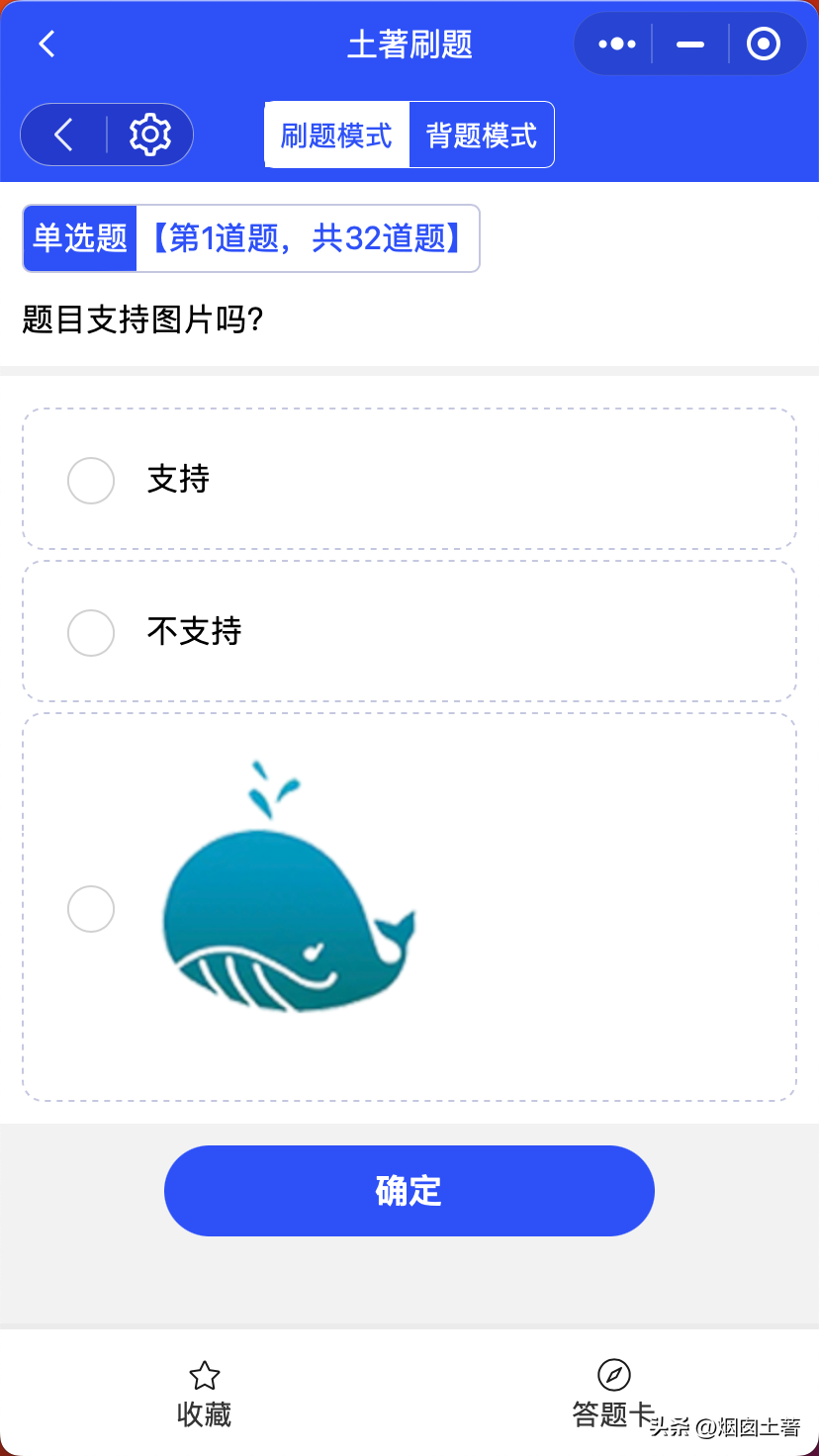This screenshot has width=819, height=1456.
Task: Select the 不支持 answer option
Action: pos(91,632)
